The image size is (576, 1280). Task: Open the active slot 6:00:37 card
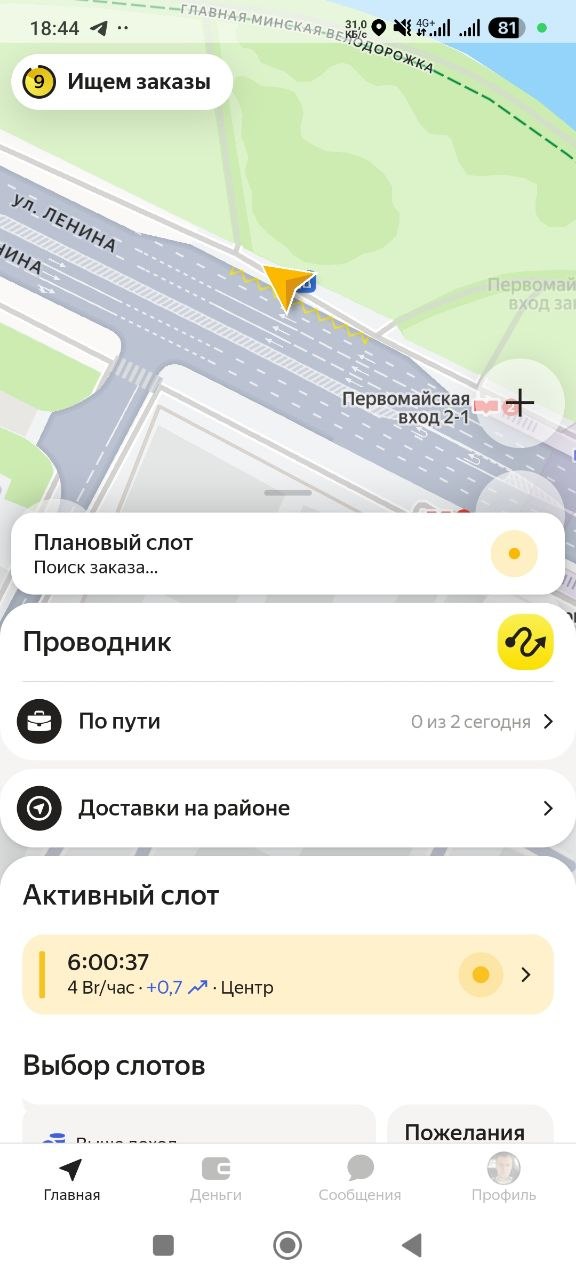coord(288,975)
